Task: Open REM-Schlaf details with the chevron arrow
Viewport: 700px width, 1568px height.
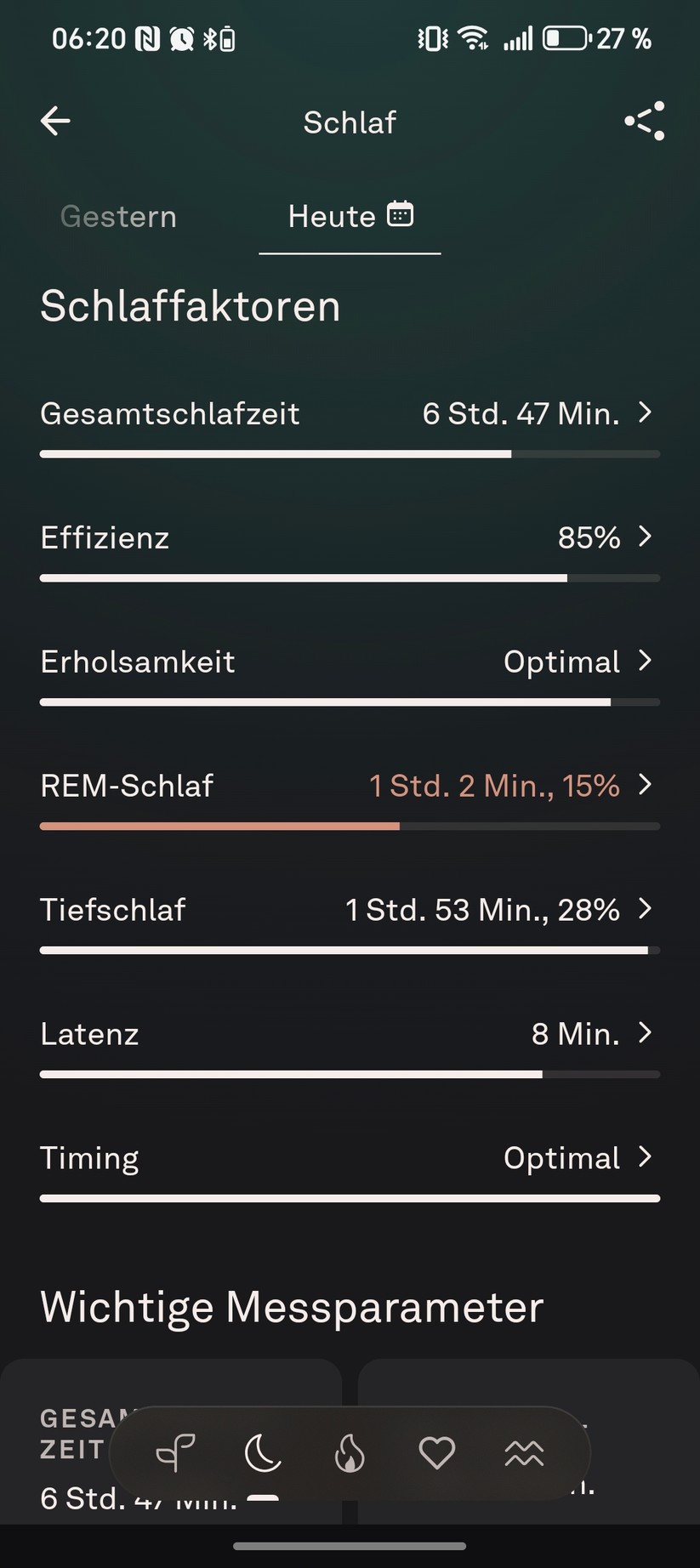Action: pos(646,785)
